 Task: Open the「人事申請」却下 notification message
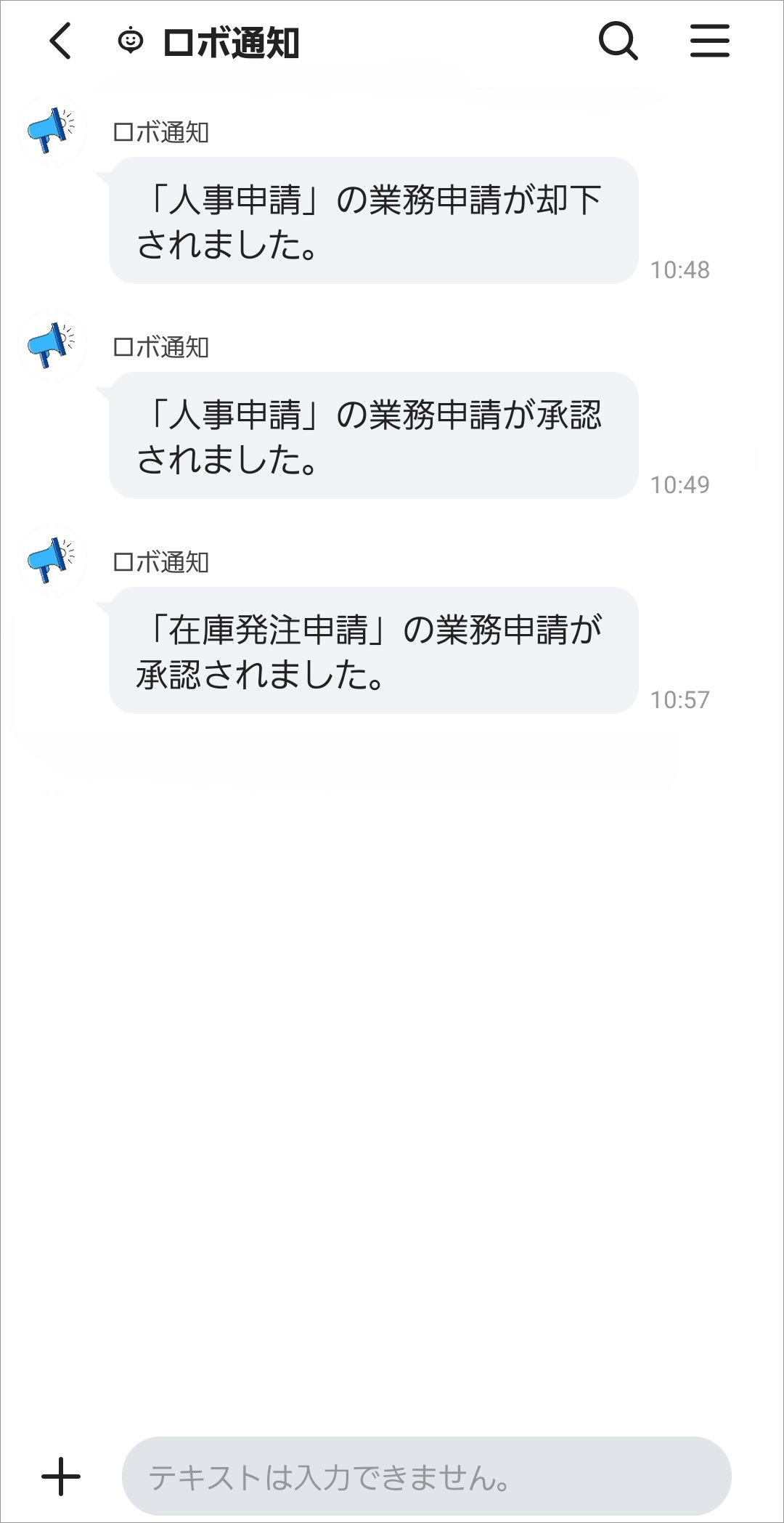(x=373, y=221)
